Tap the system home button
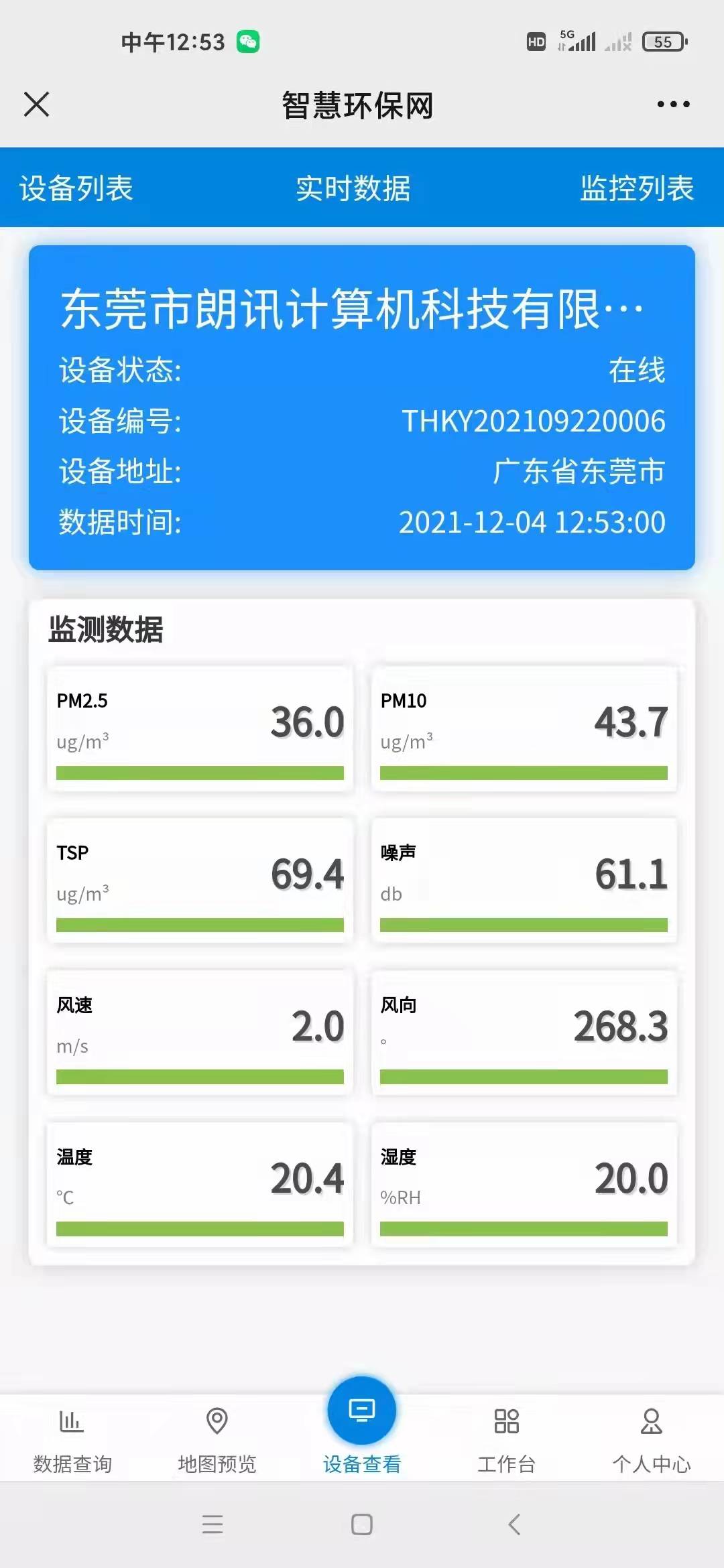 (362, 1524)
